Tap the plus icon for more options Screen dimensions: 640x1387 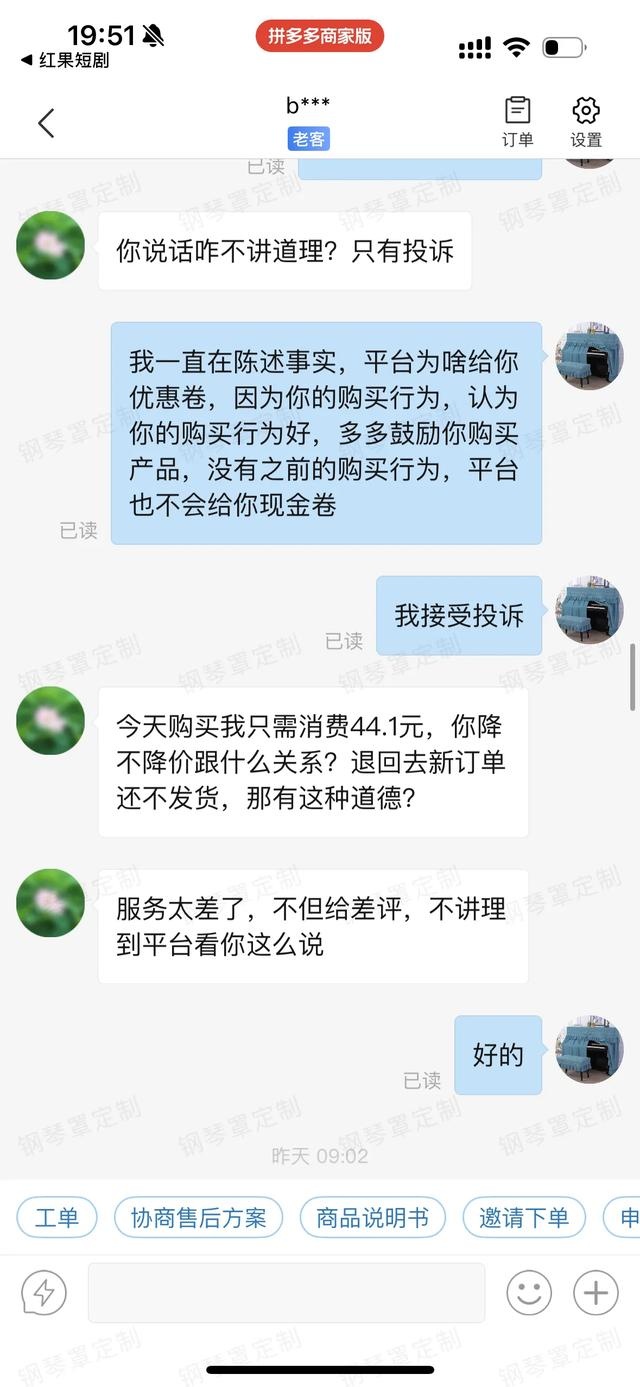[595, 1293]
